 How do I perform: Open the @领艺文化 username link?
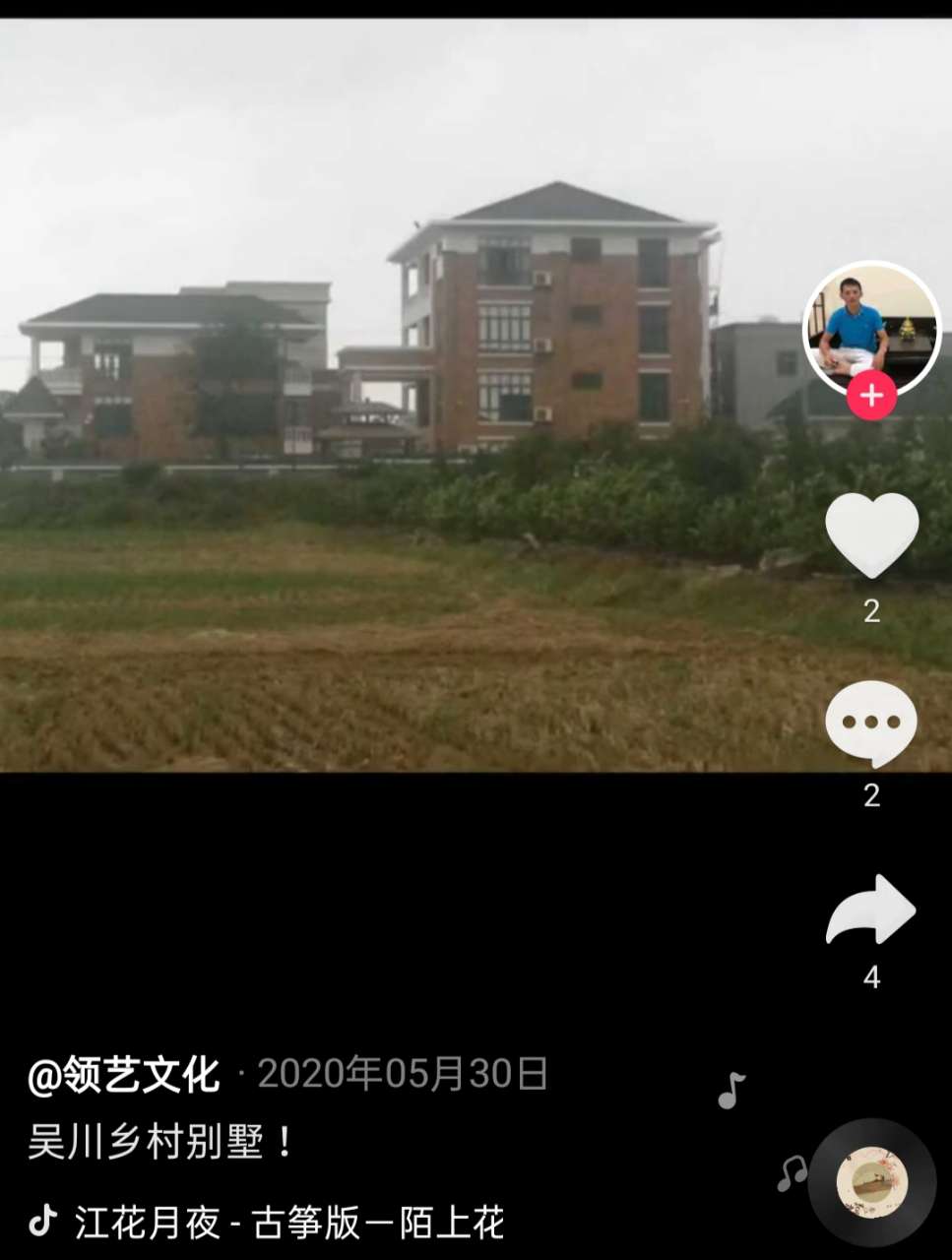(x=123, y=1074)
